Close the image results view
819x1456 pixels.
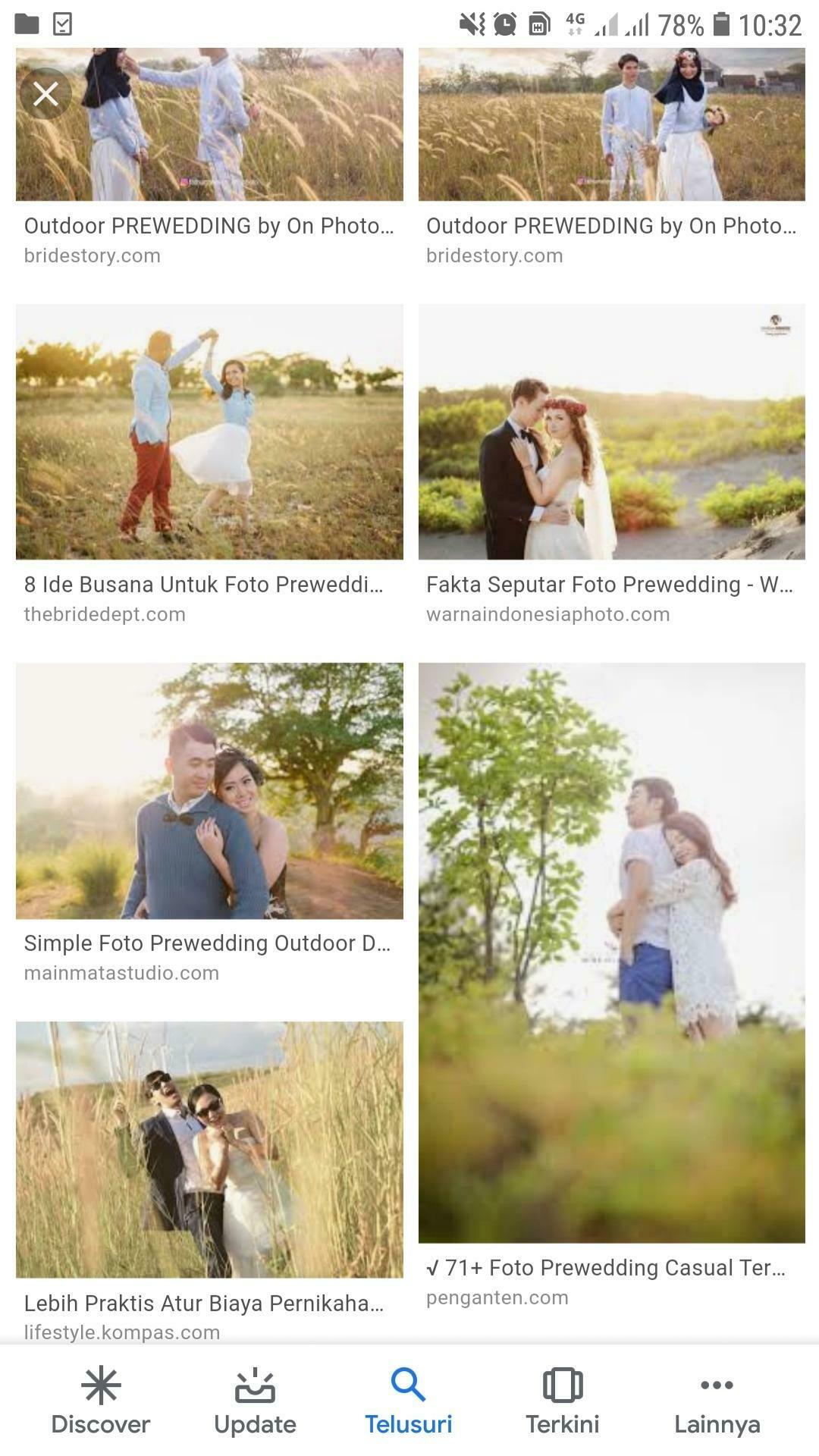tap(45, 94)
